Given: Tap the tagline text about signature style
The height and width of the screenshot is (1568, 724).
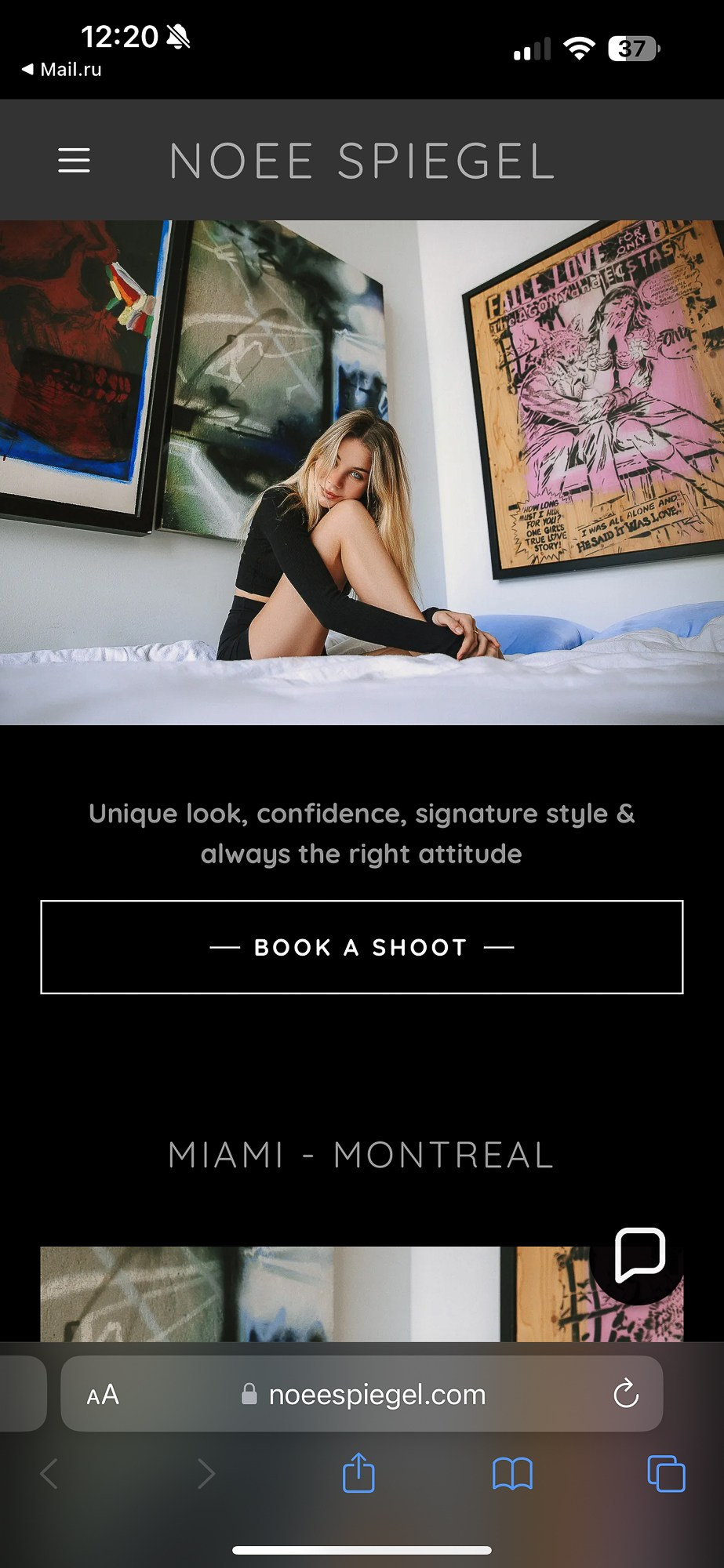Looking at the screenshot, I should pos(362,833).
